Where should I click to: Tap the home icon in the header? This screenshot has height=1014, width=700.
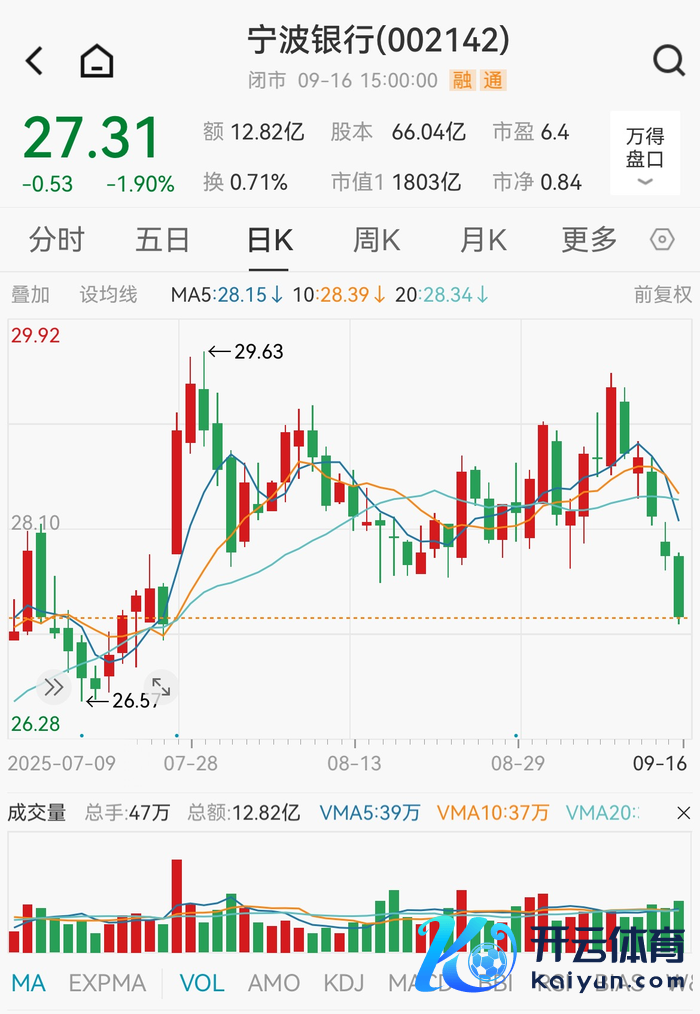97,61
